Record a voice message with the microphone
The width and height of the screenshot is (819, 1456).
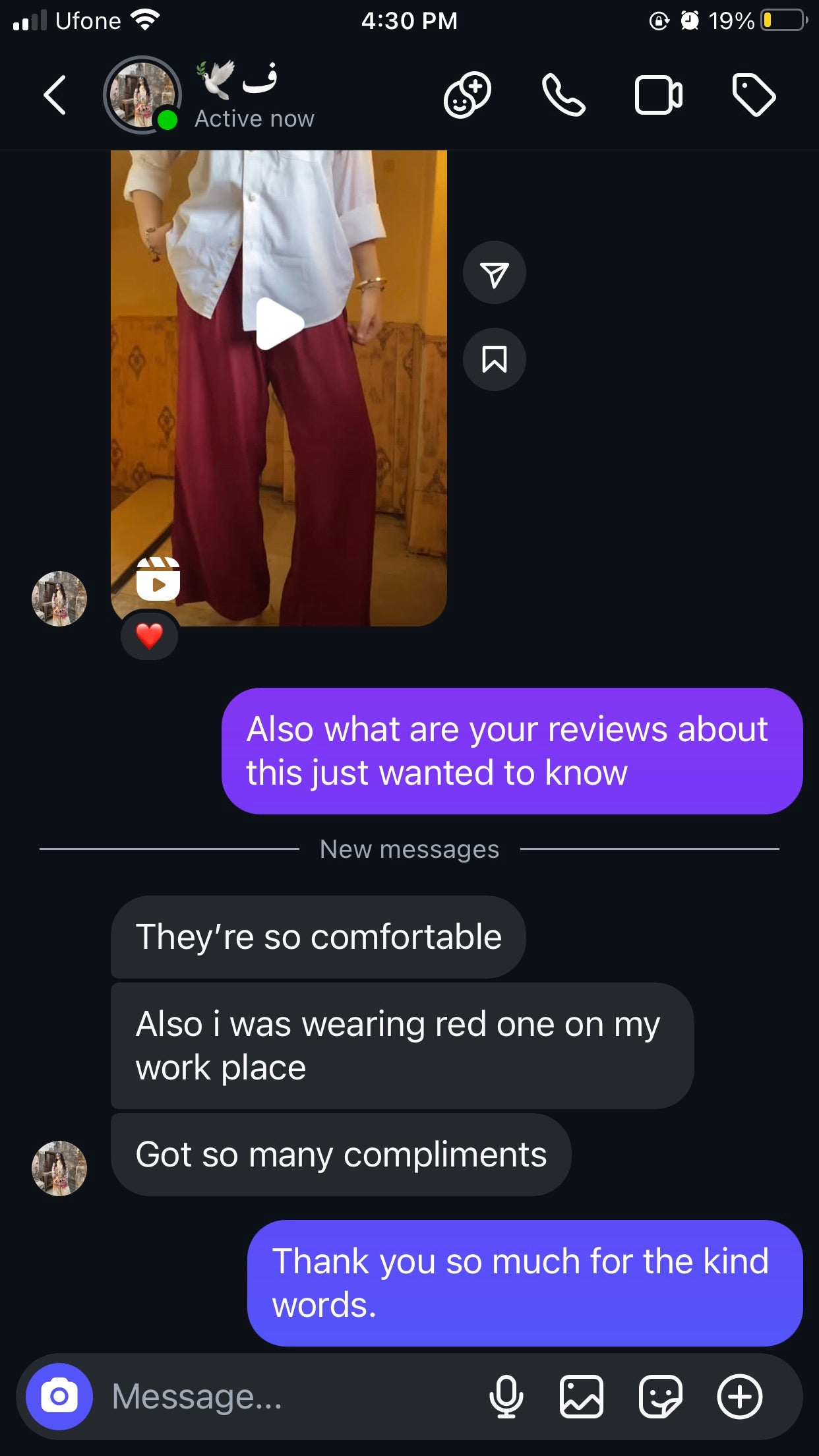point(506,1396)
